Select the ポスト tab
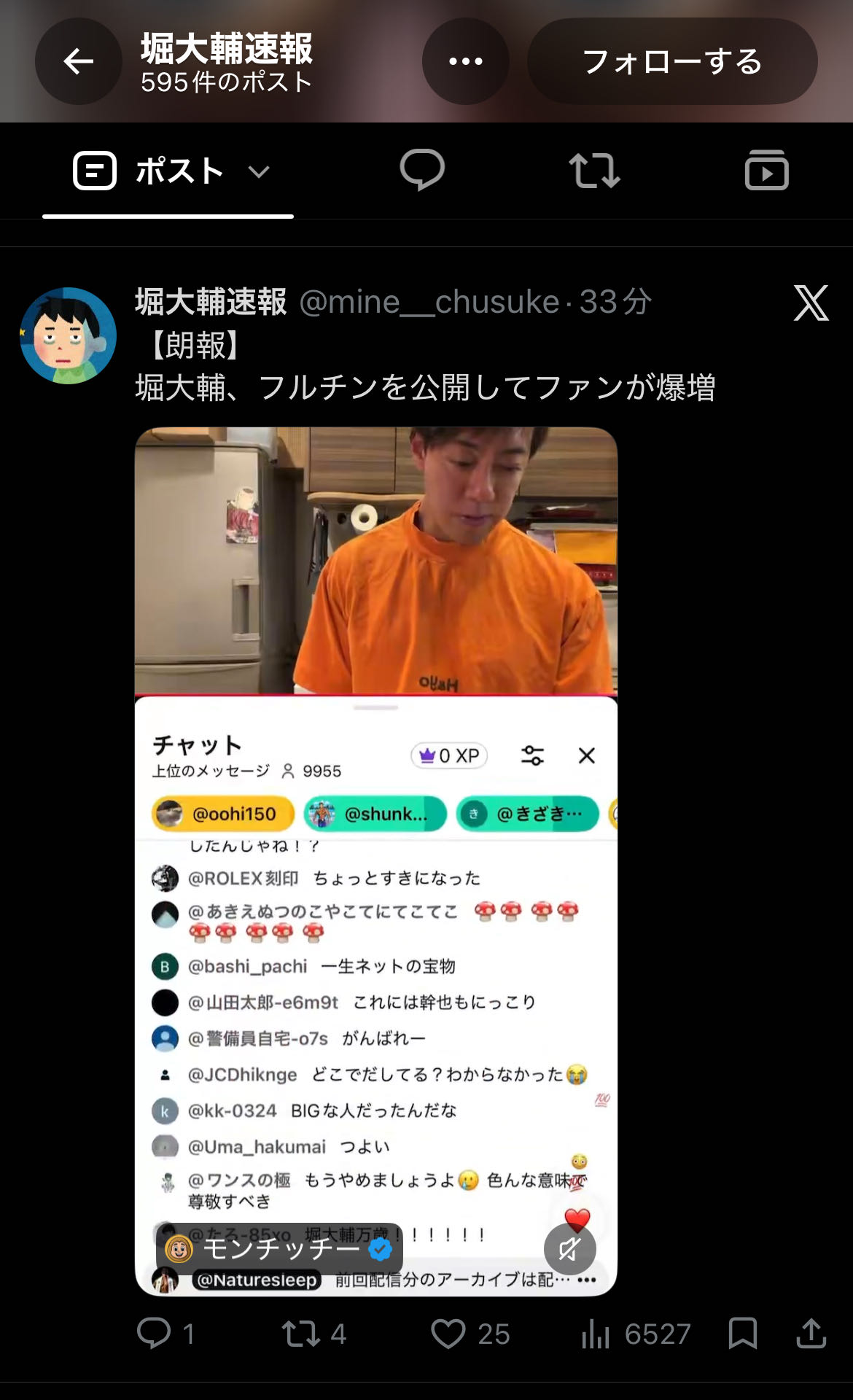 tap(168, 171)
